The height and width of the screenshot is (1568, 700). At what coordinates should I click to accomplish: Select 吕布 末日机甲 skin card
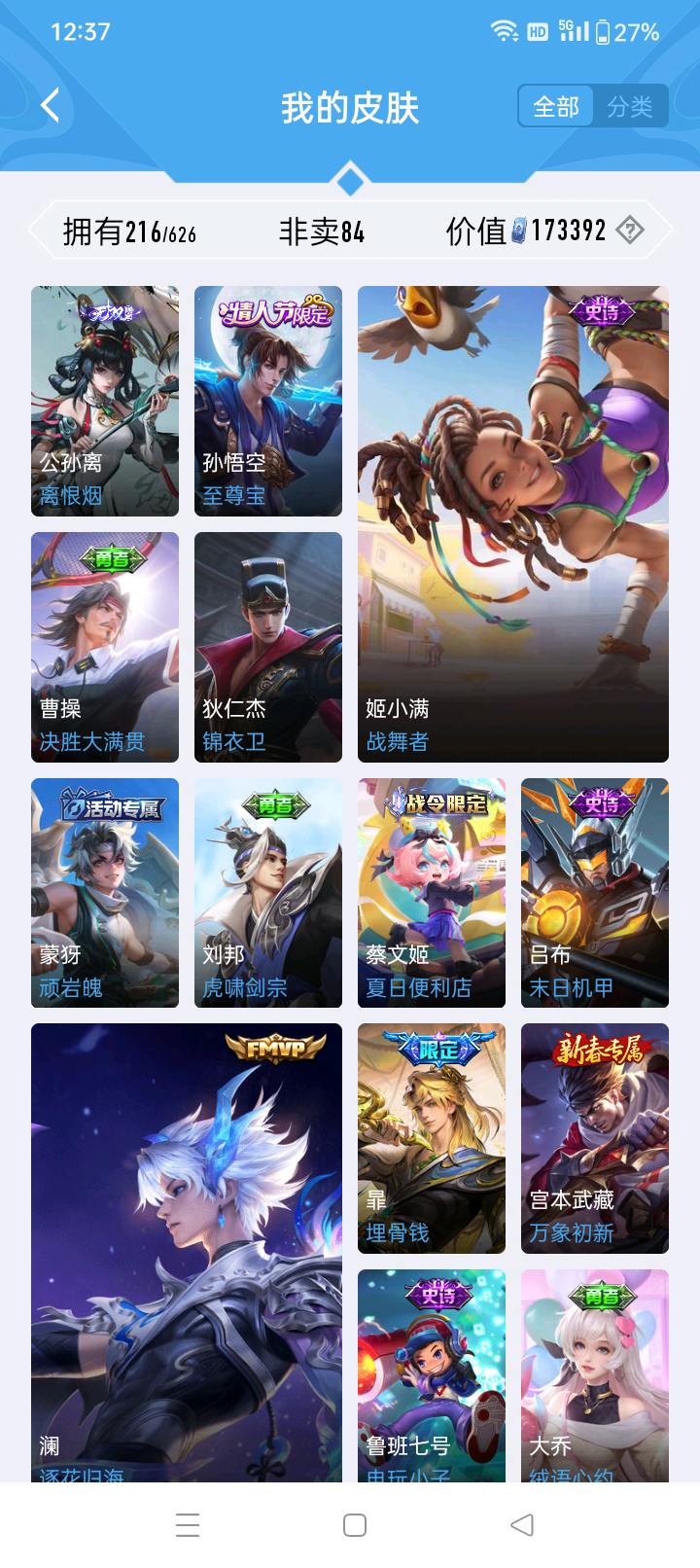tap(595, 892)
